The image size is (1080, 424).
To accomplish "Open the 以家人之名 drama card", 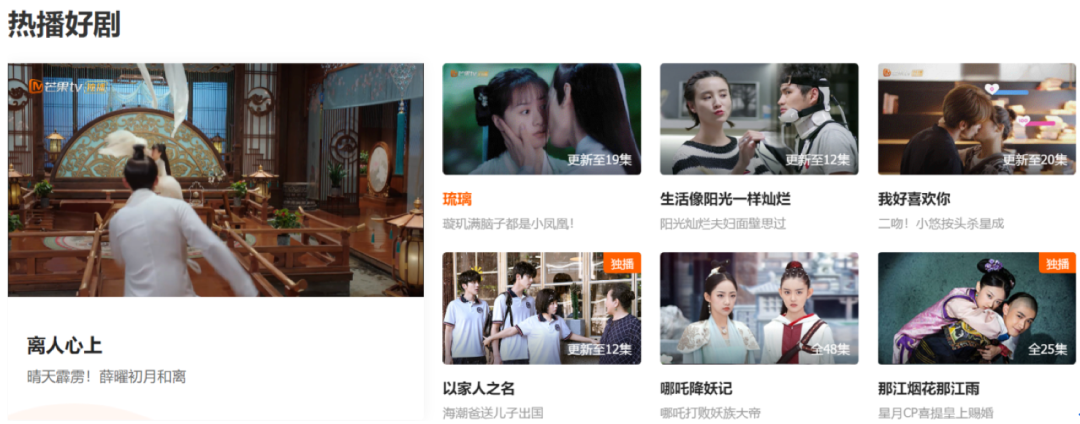I will point(541,308).
